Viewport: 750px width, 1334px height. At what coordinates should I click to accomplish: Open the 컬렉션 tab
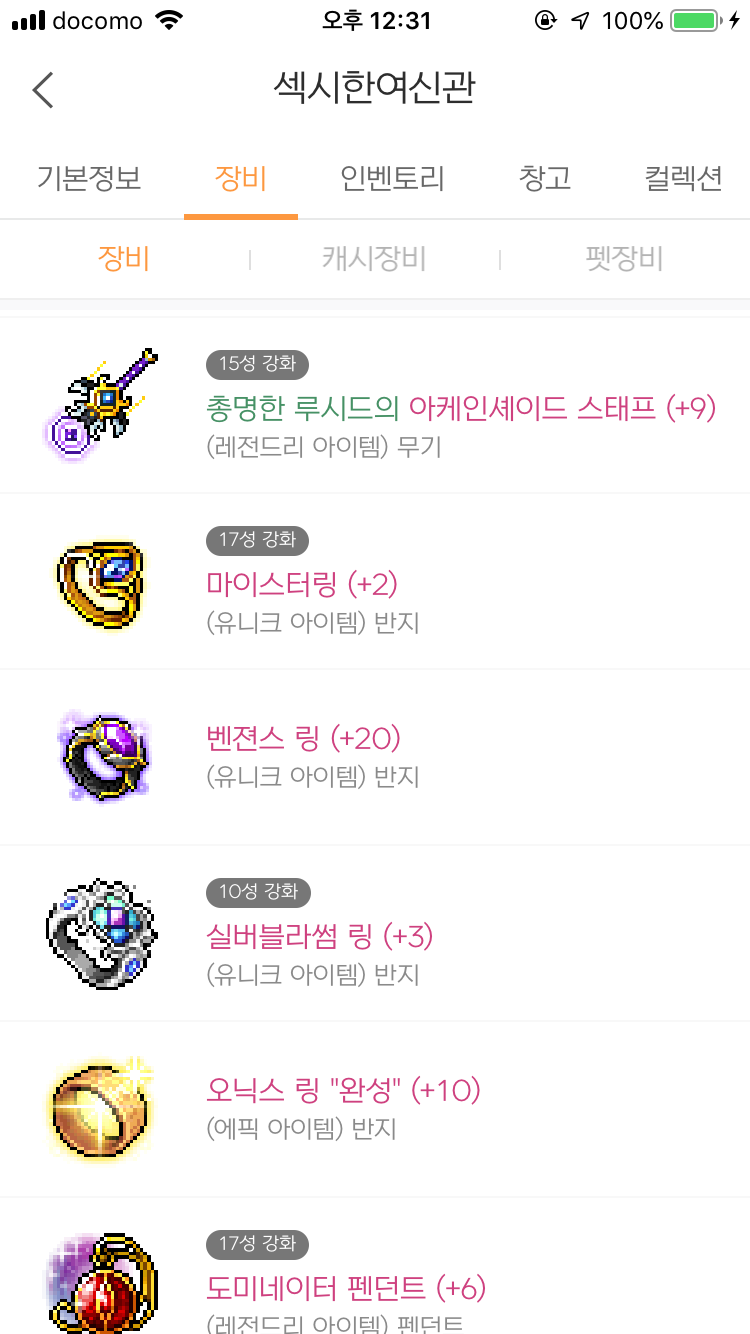684,179
